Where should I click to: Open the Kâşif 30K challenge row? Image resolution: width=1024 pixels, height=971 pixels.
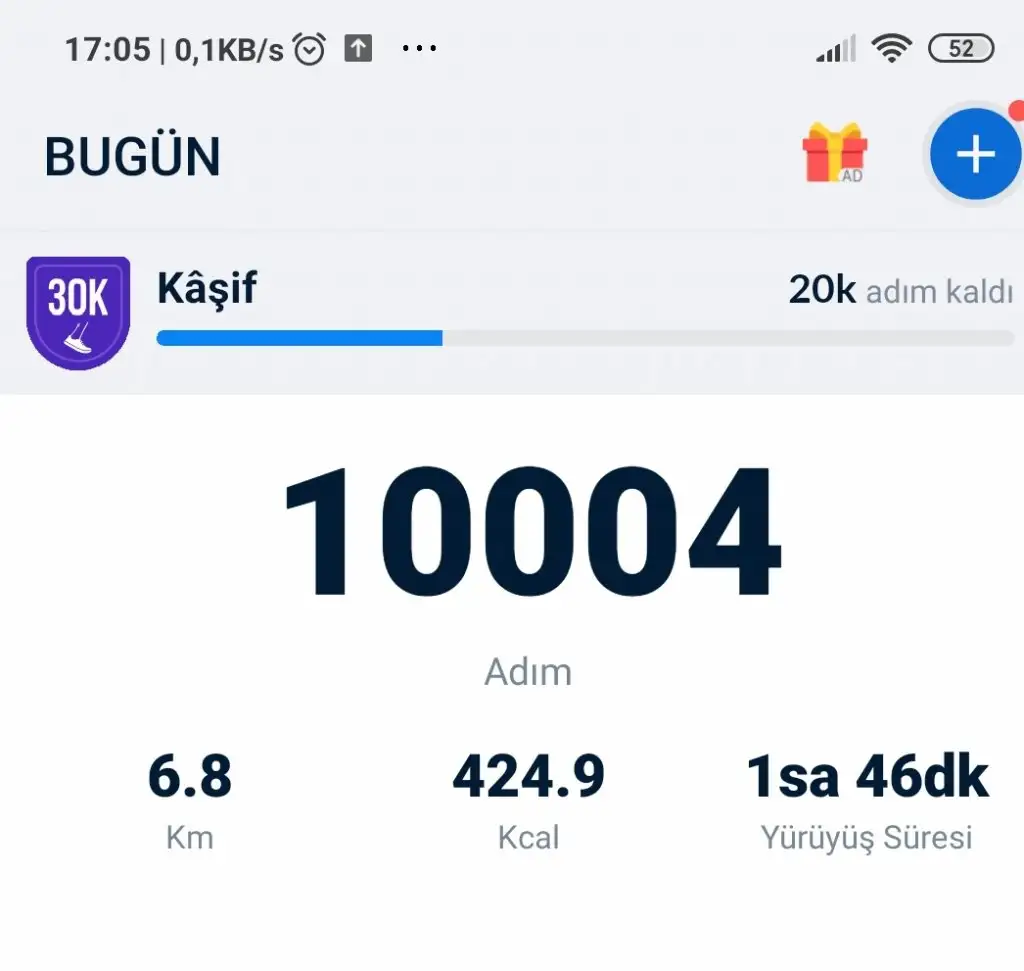520,312
